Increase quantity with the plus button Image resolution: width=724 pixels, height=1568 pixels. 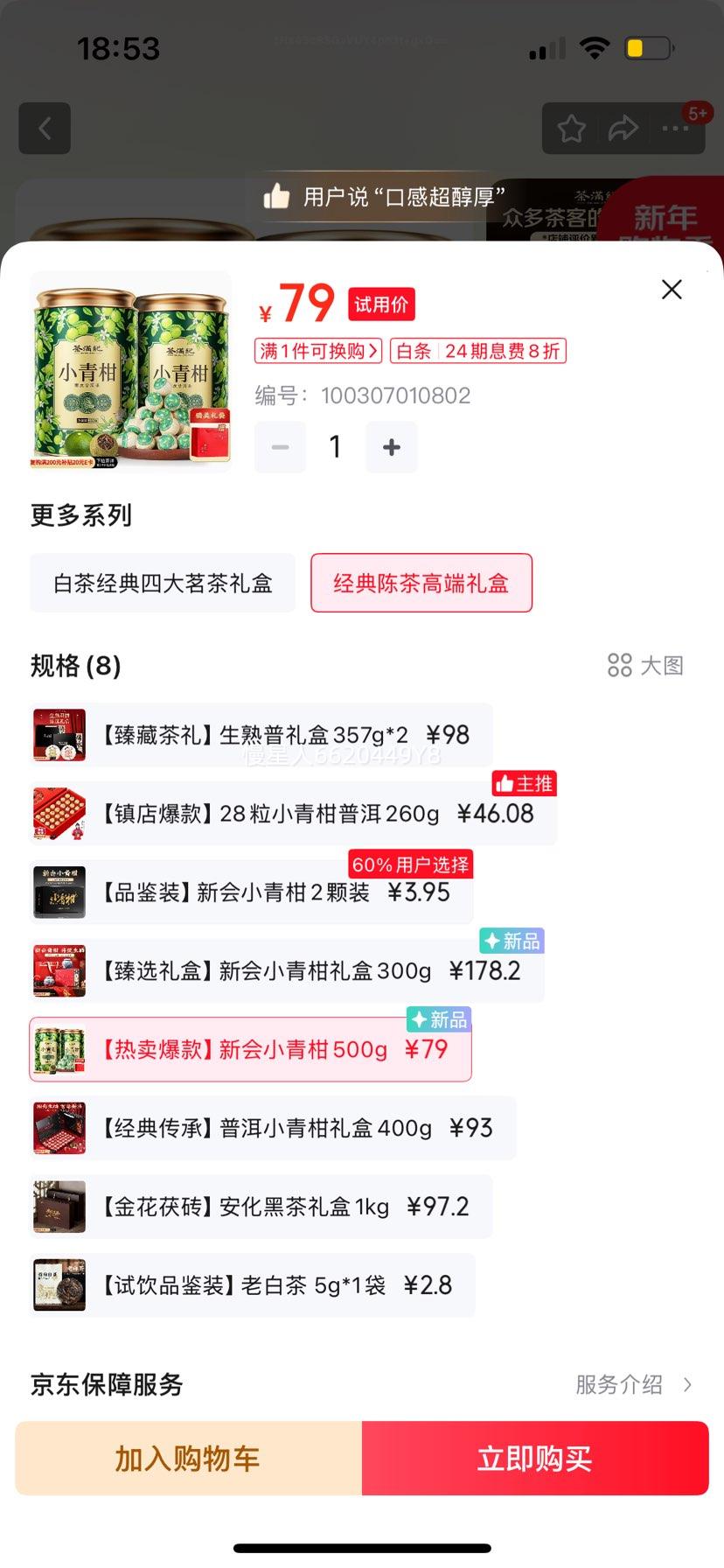pyautogui.click(x=391, y=447)
